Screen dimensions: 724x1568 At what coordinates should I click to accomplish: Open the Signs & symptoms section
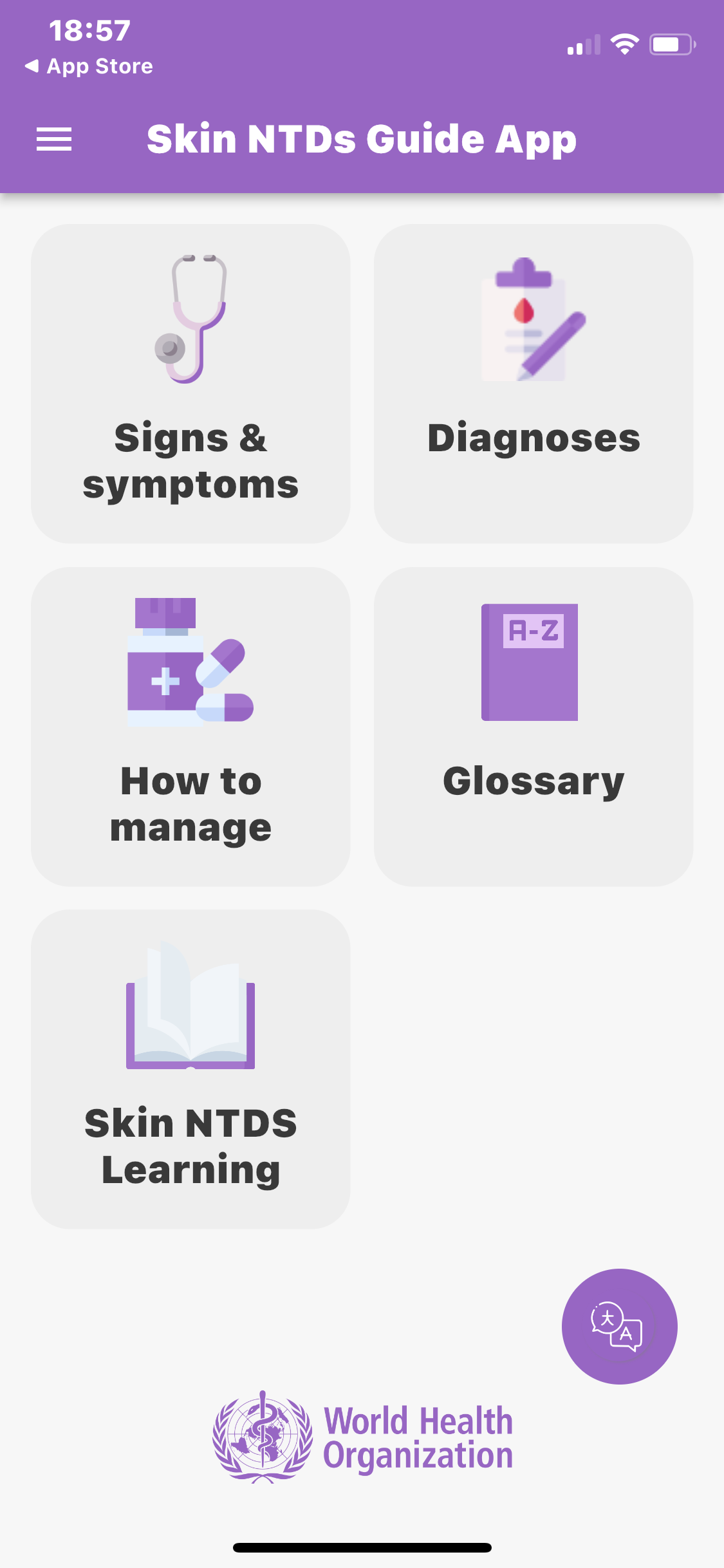point(190,383)
